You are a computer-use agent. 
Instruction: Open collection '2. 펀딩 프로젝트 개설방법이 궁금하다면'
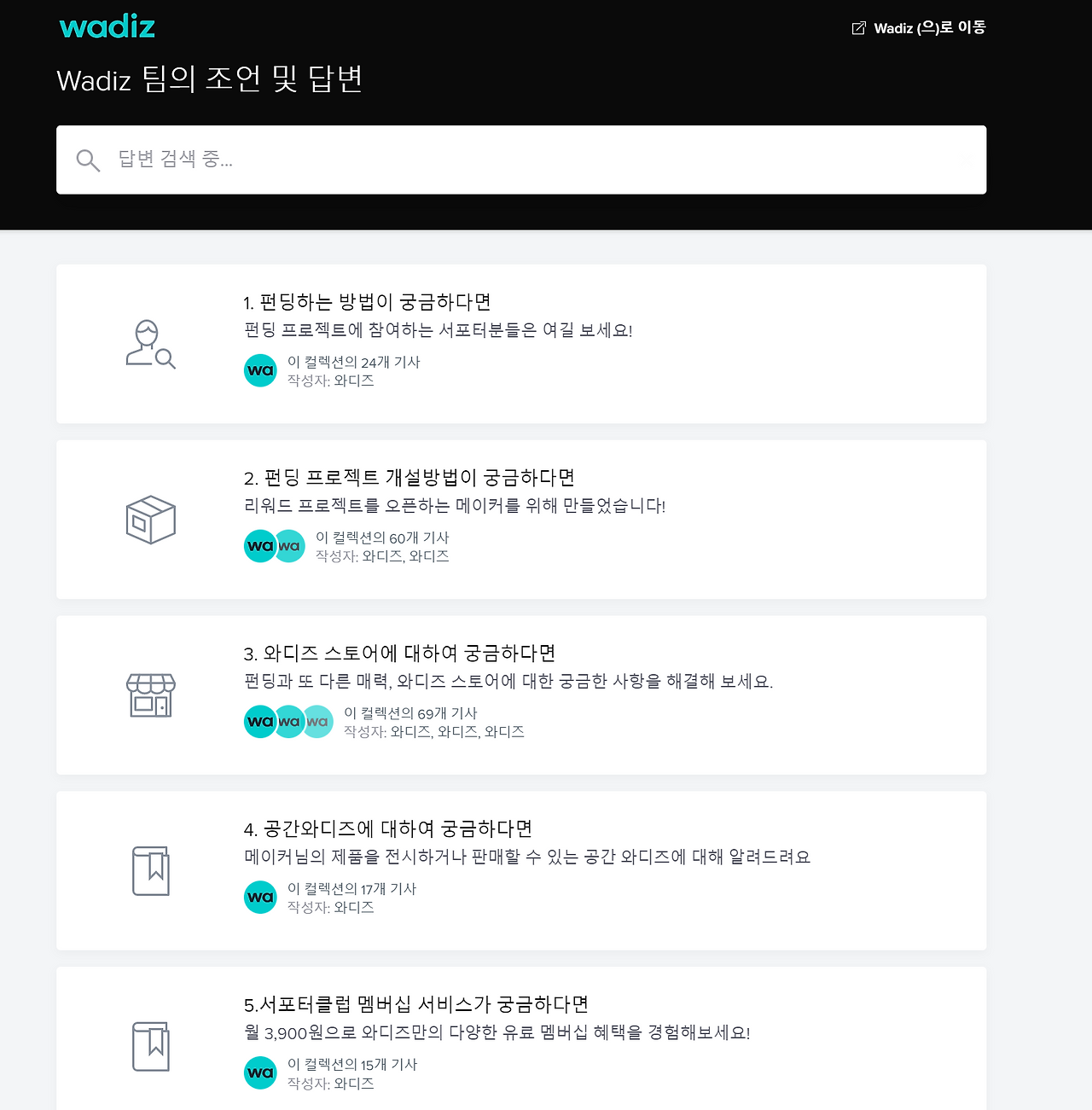click(x=521, y=520)
